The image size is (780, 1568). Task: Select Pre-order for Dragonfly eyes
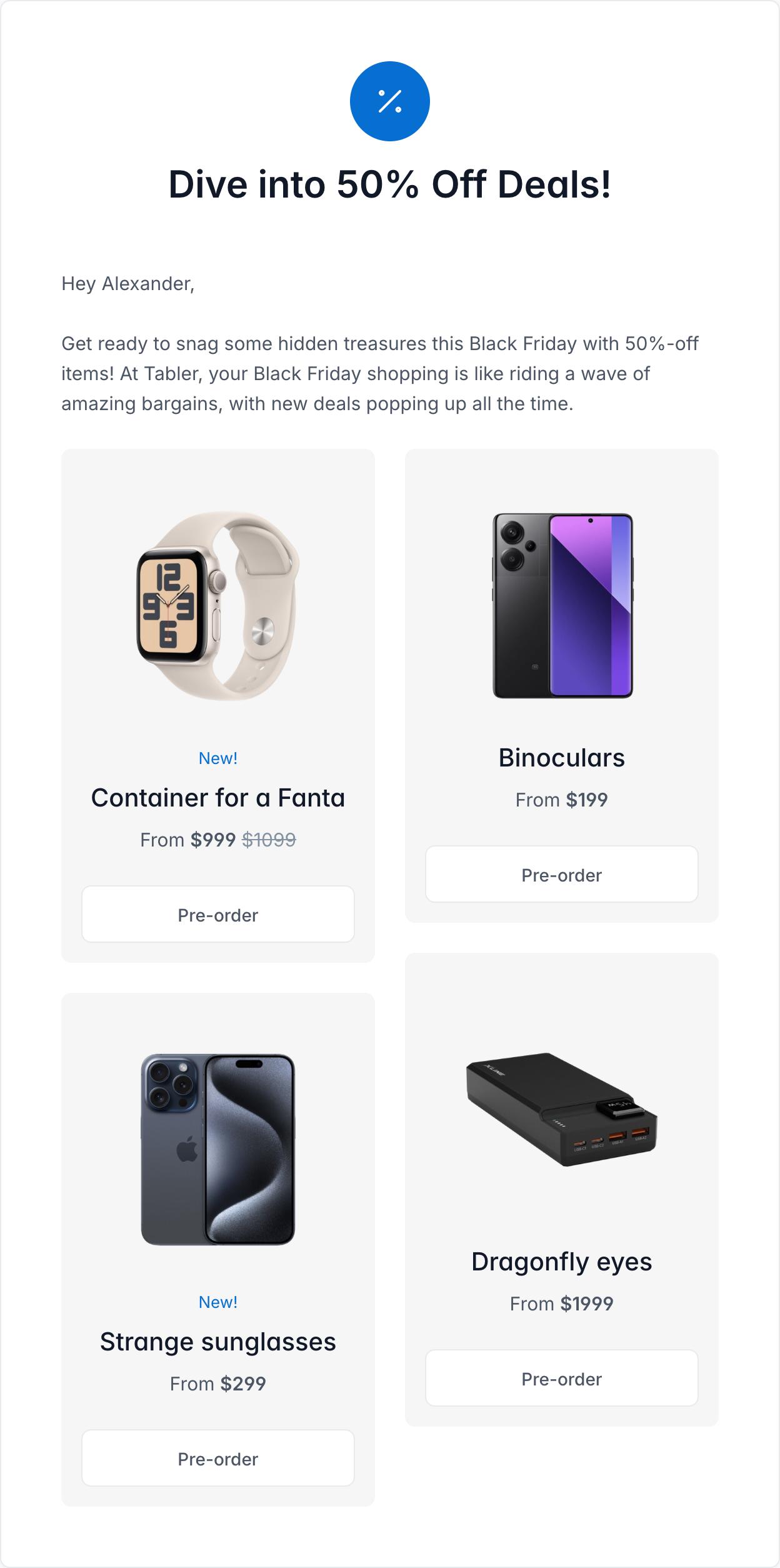pos(561,1378)
